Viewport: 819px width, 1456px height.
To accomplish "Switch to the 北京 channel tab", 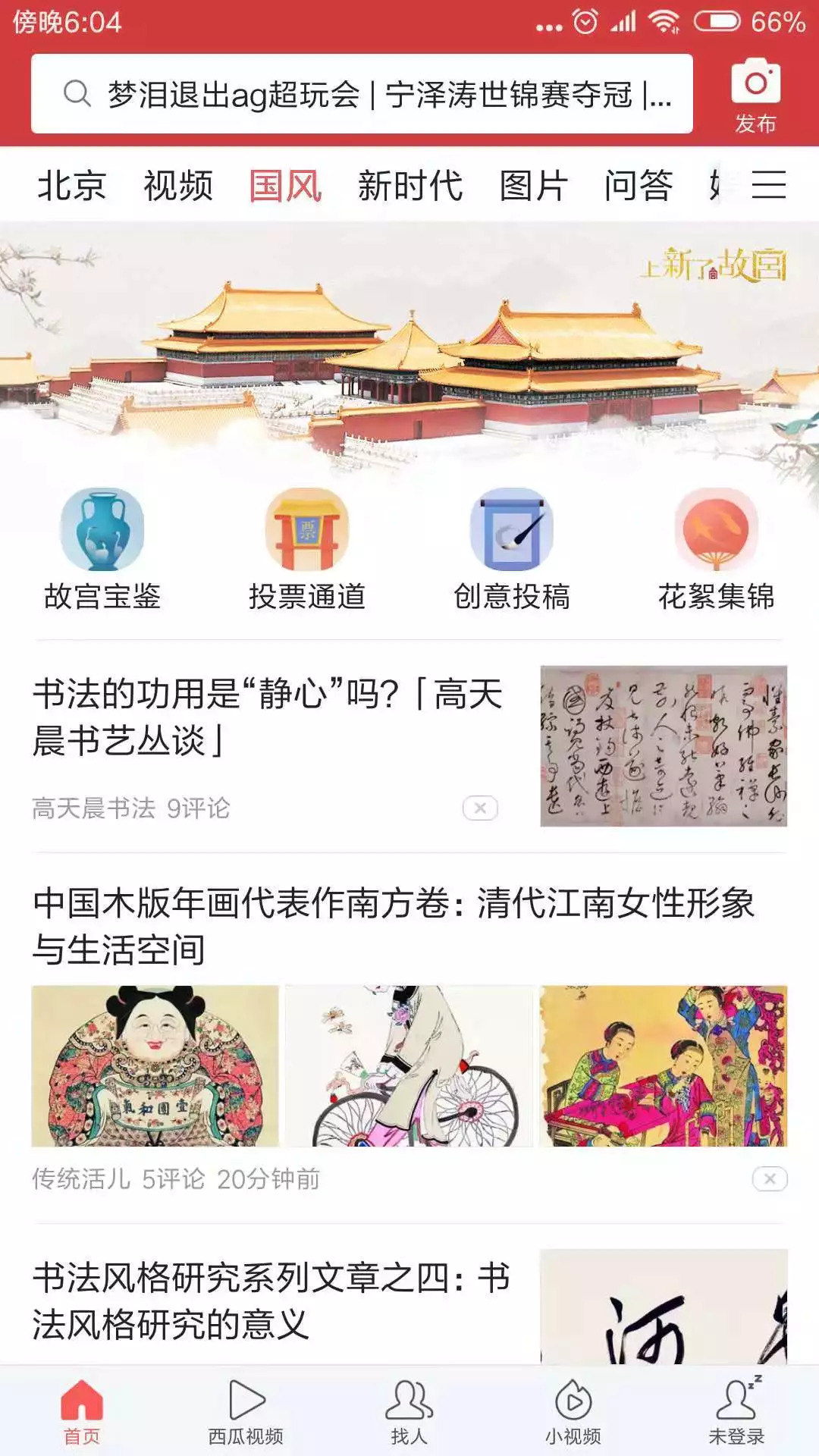I will point(71,186).
